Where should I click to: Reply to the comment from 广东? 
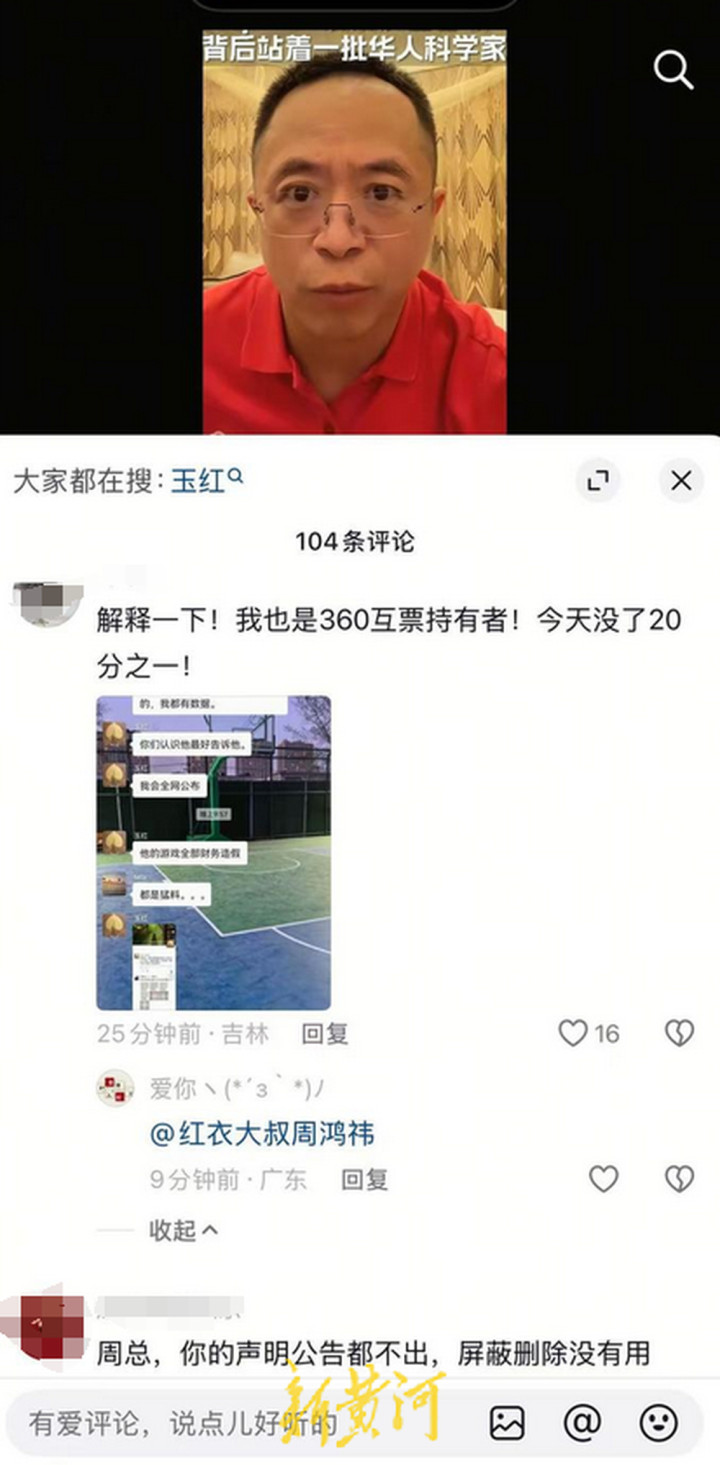(364, 1180)
